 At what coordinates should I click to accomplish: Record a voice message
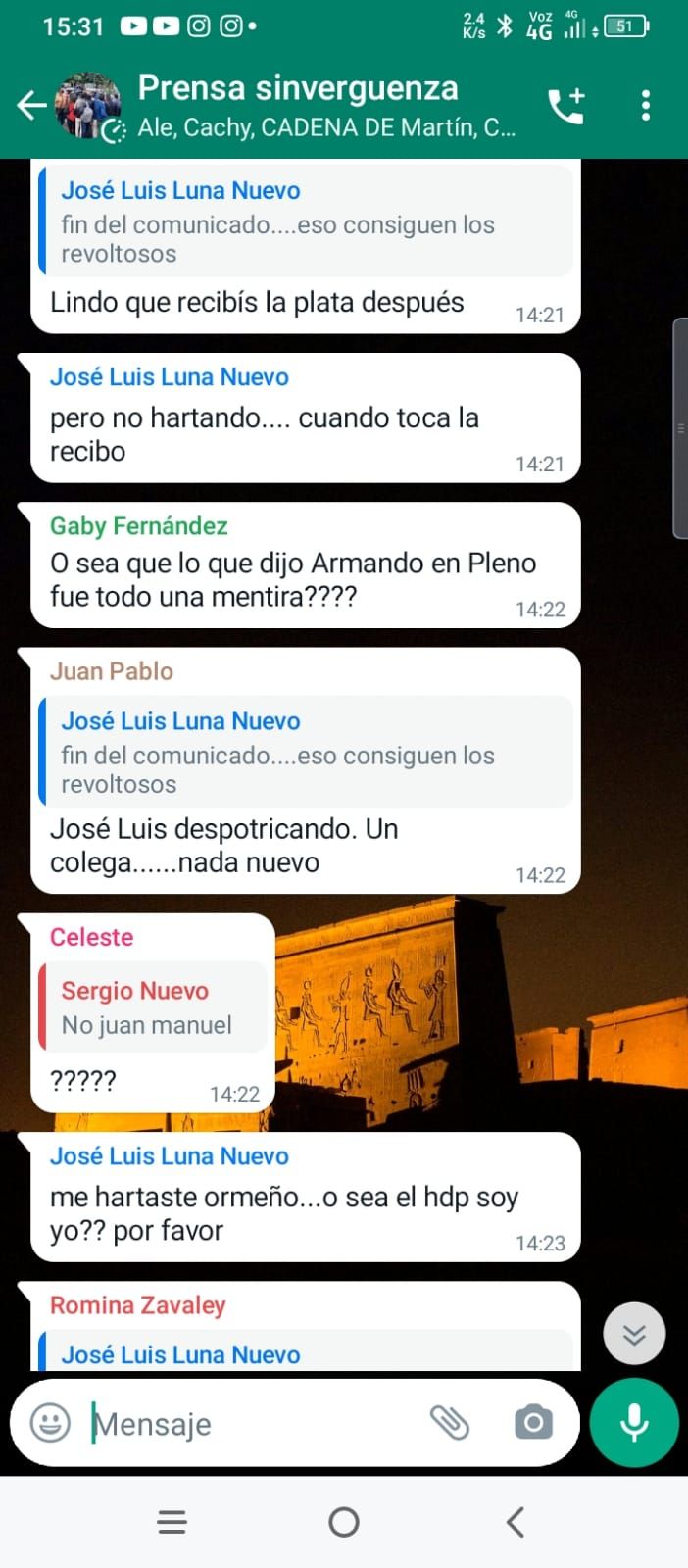634,1423
